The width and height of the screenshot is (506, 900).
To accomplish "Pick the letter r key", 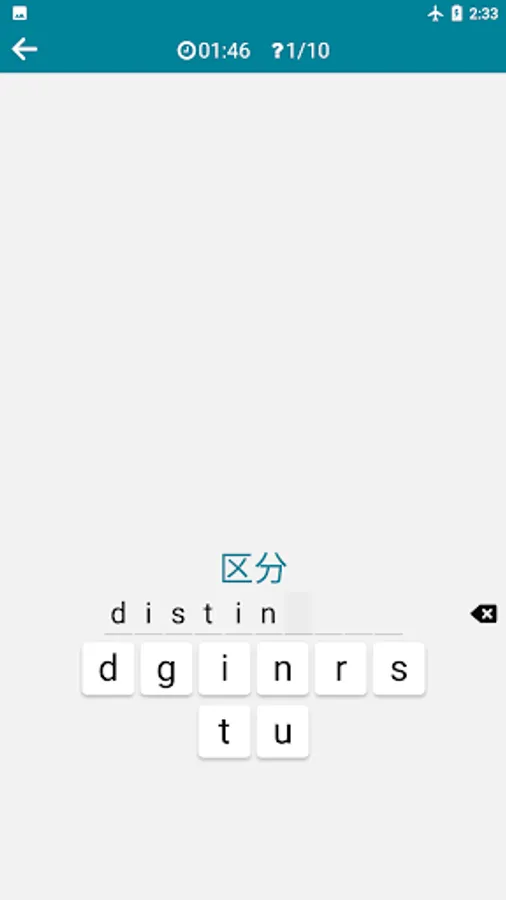I will click(341, 669).
